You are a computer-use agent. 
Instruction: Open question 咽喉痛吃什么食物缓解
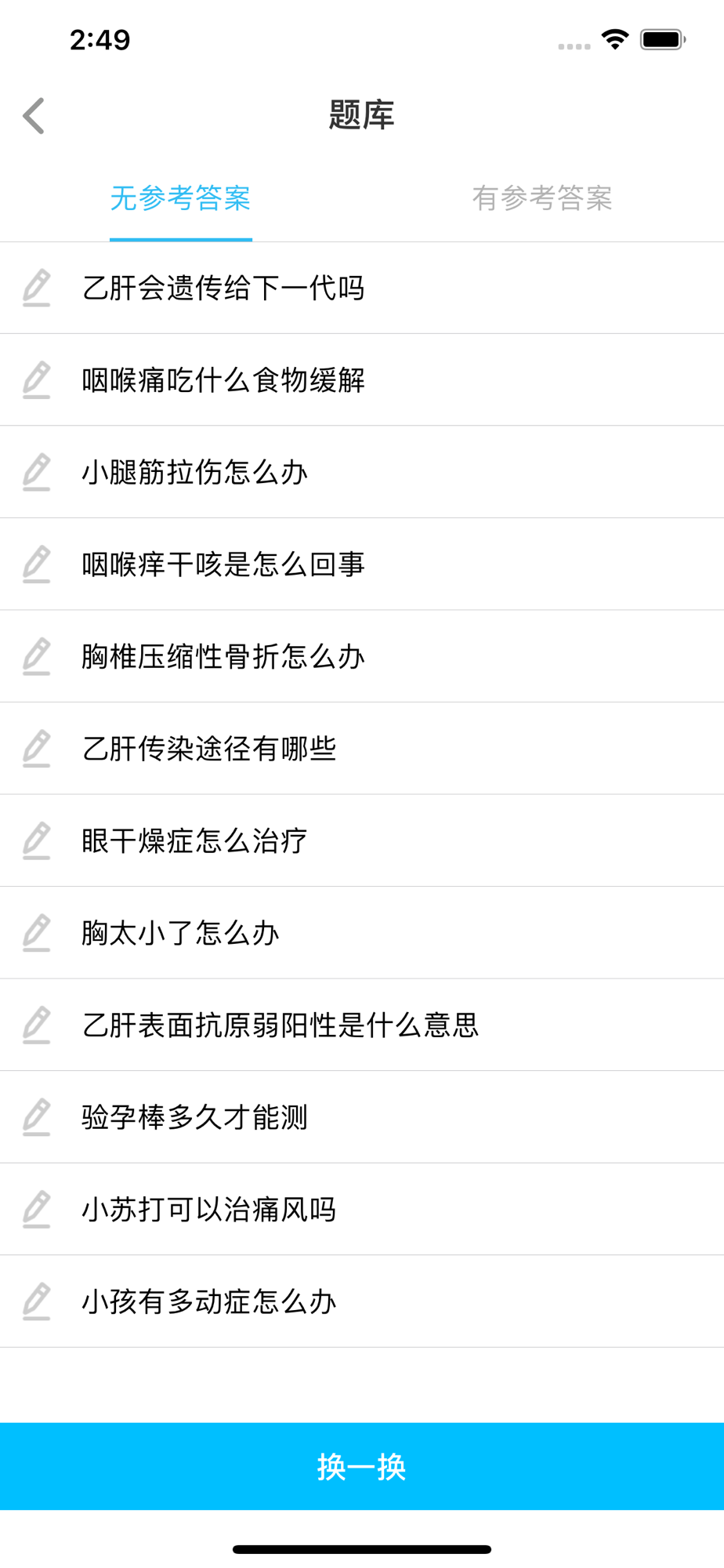click(362, 380)
